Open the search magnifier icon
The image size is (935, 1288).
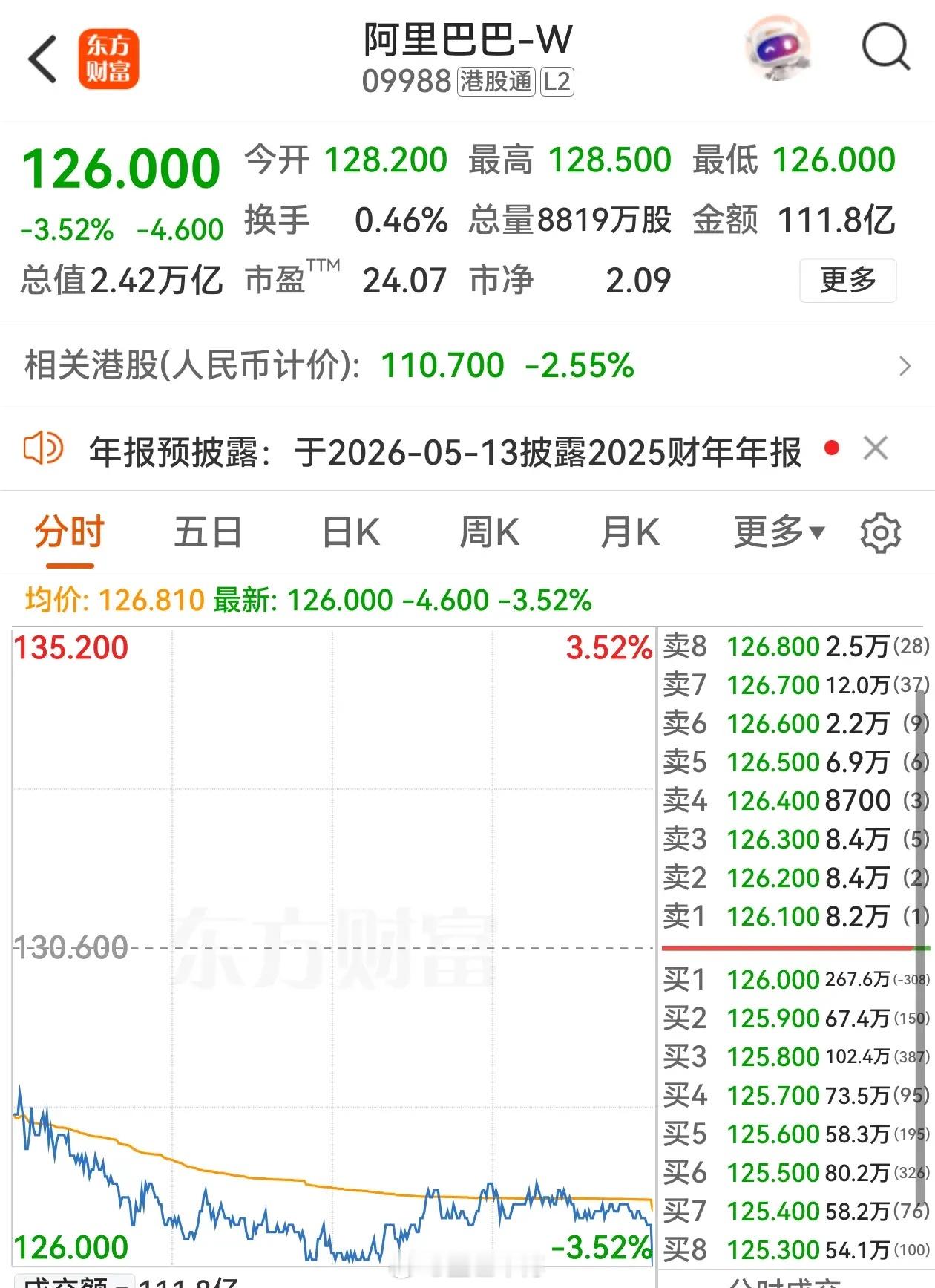tap(886, 48)
